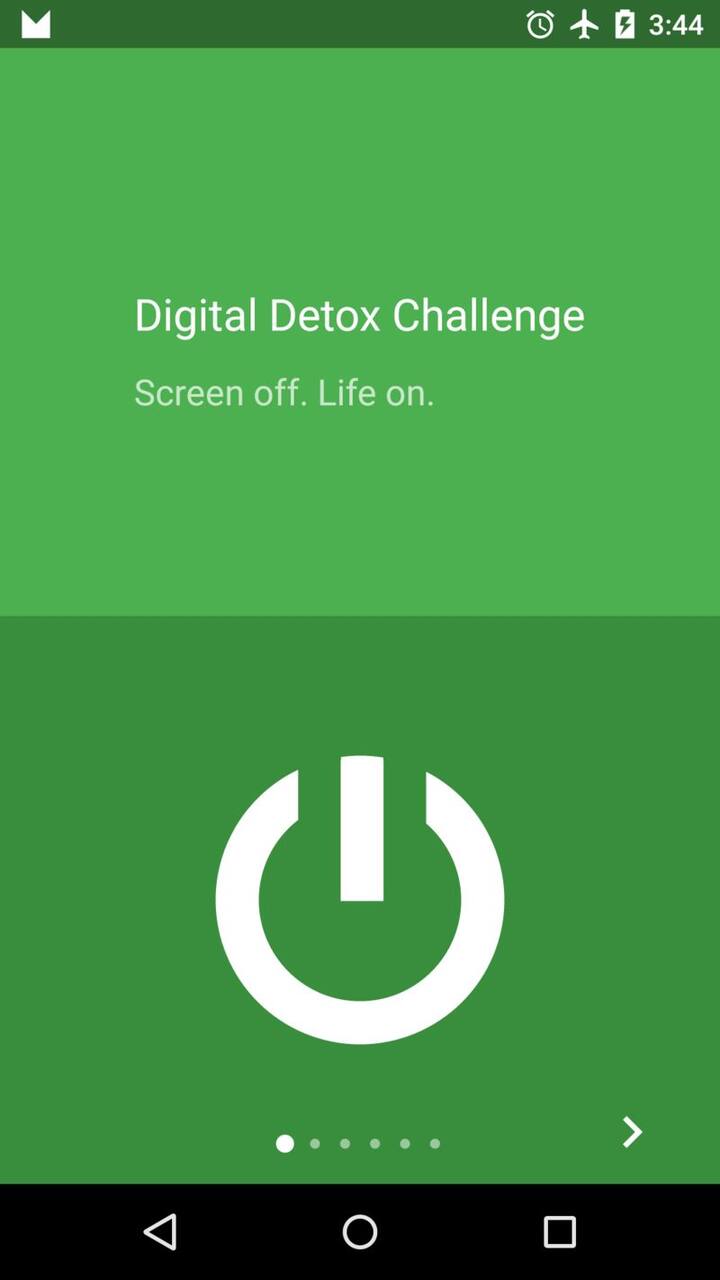Image resolution: width=720 pixels, height=1280 pixels.
Task: Tap the page indicator dots
Action: coord(359,1143)
